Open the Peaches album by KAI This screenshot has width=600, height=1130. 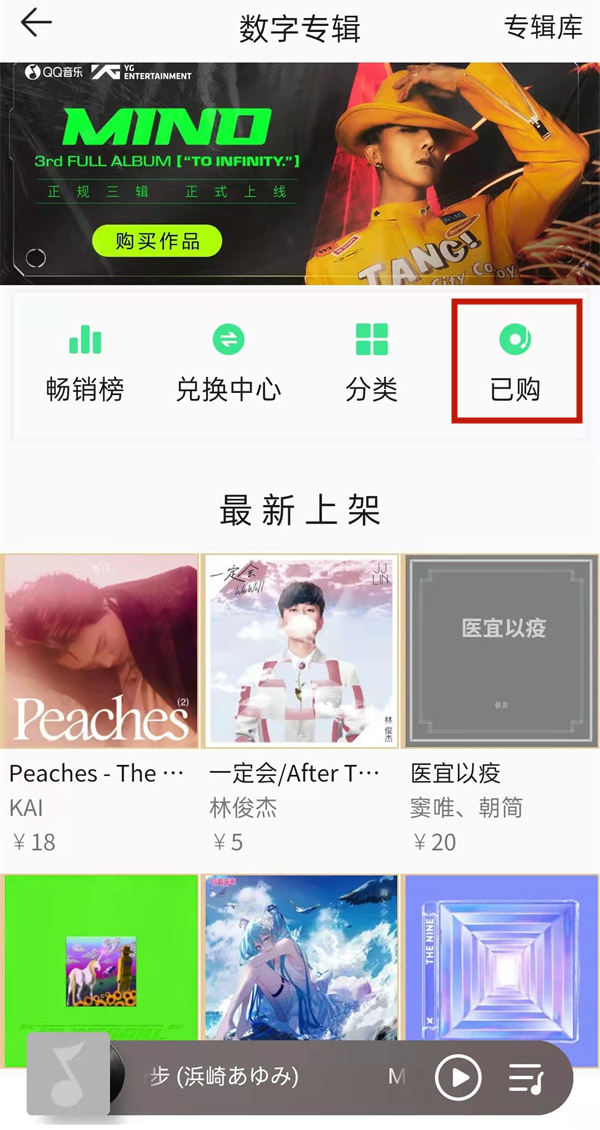point(101,651)
